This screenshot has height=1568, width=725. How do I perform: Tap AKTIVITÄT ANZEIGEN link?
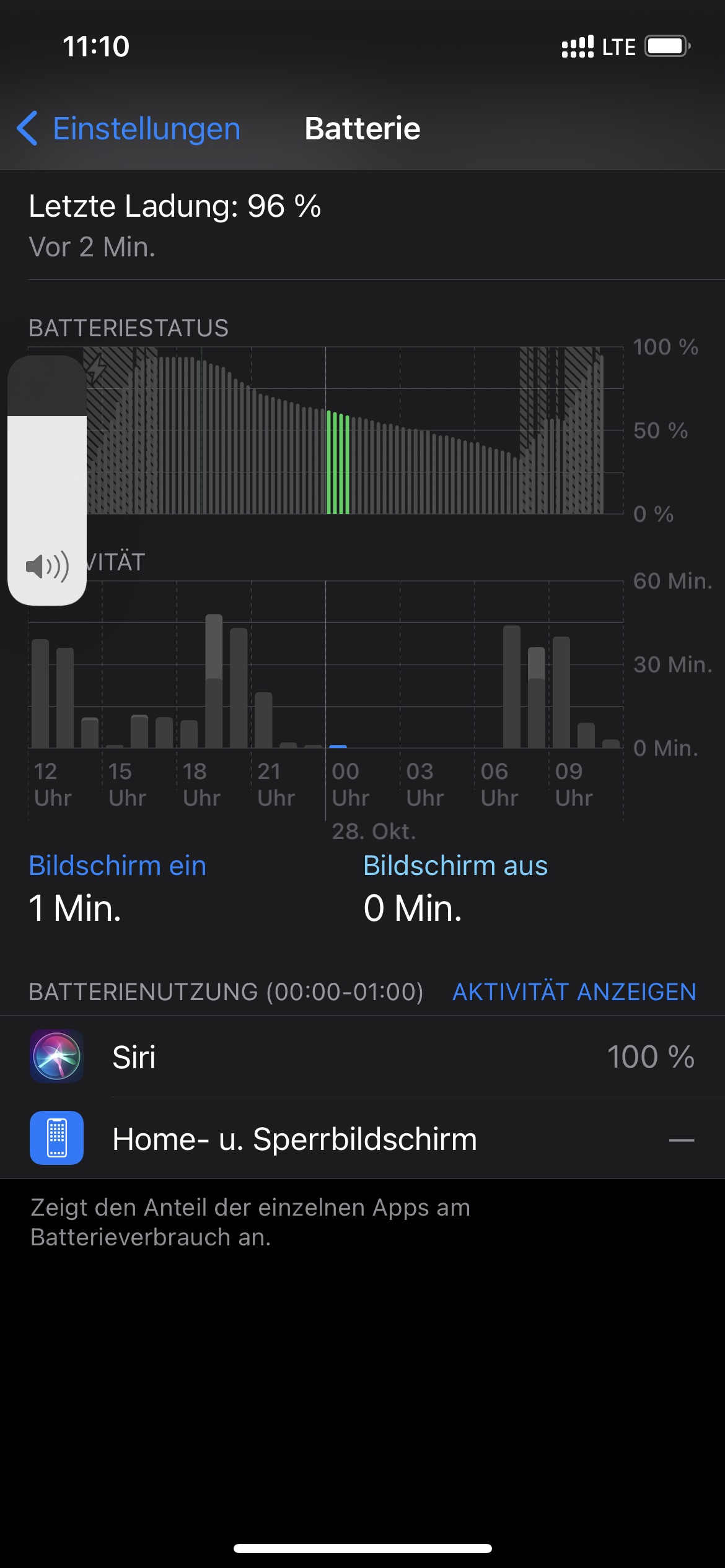pyautogui.click(x=574, y=992)
